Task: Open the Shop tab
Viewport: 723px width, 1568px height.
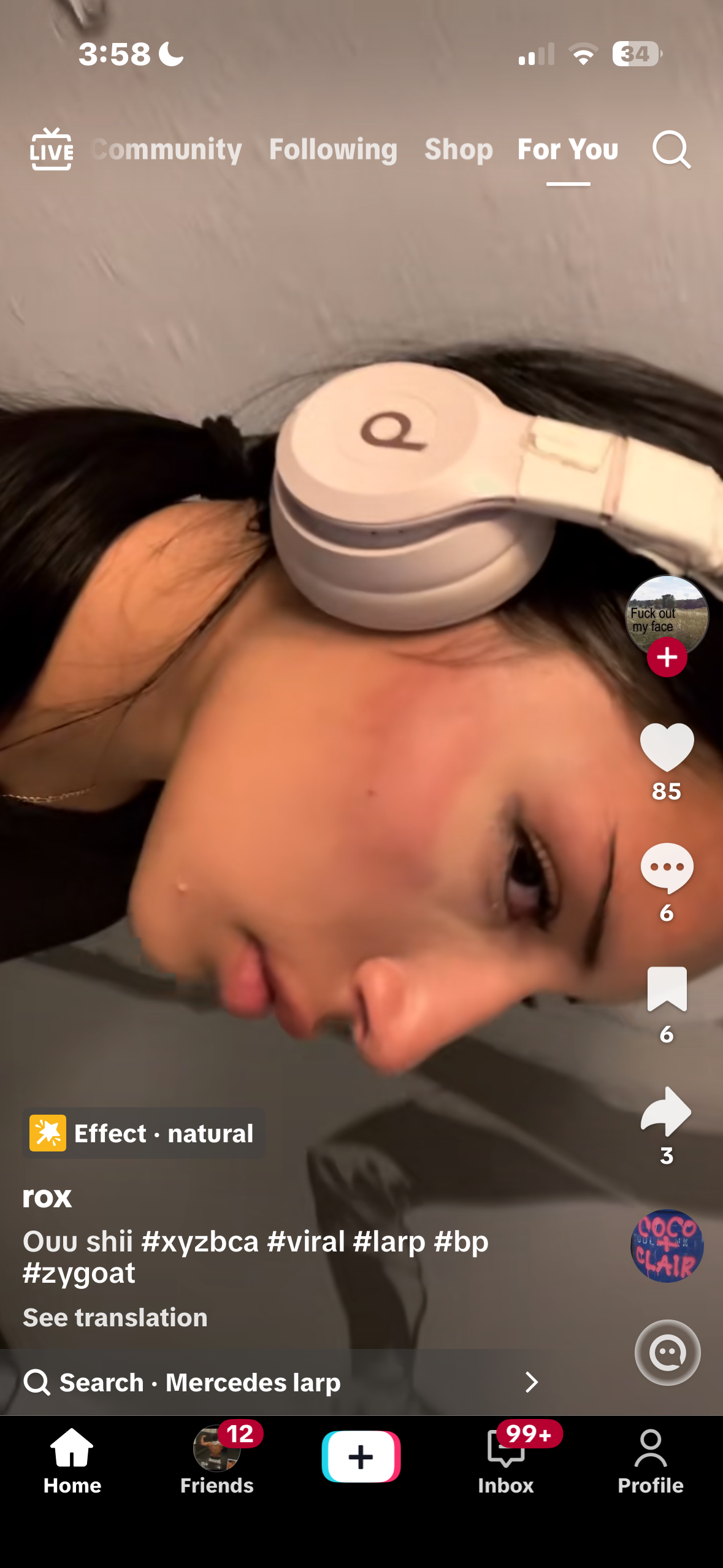Action: pyautogui.click(x=459, y=150)
